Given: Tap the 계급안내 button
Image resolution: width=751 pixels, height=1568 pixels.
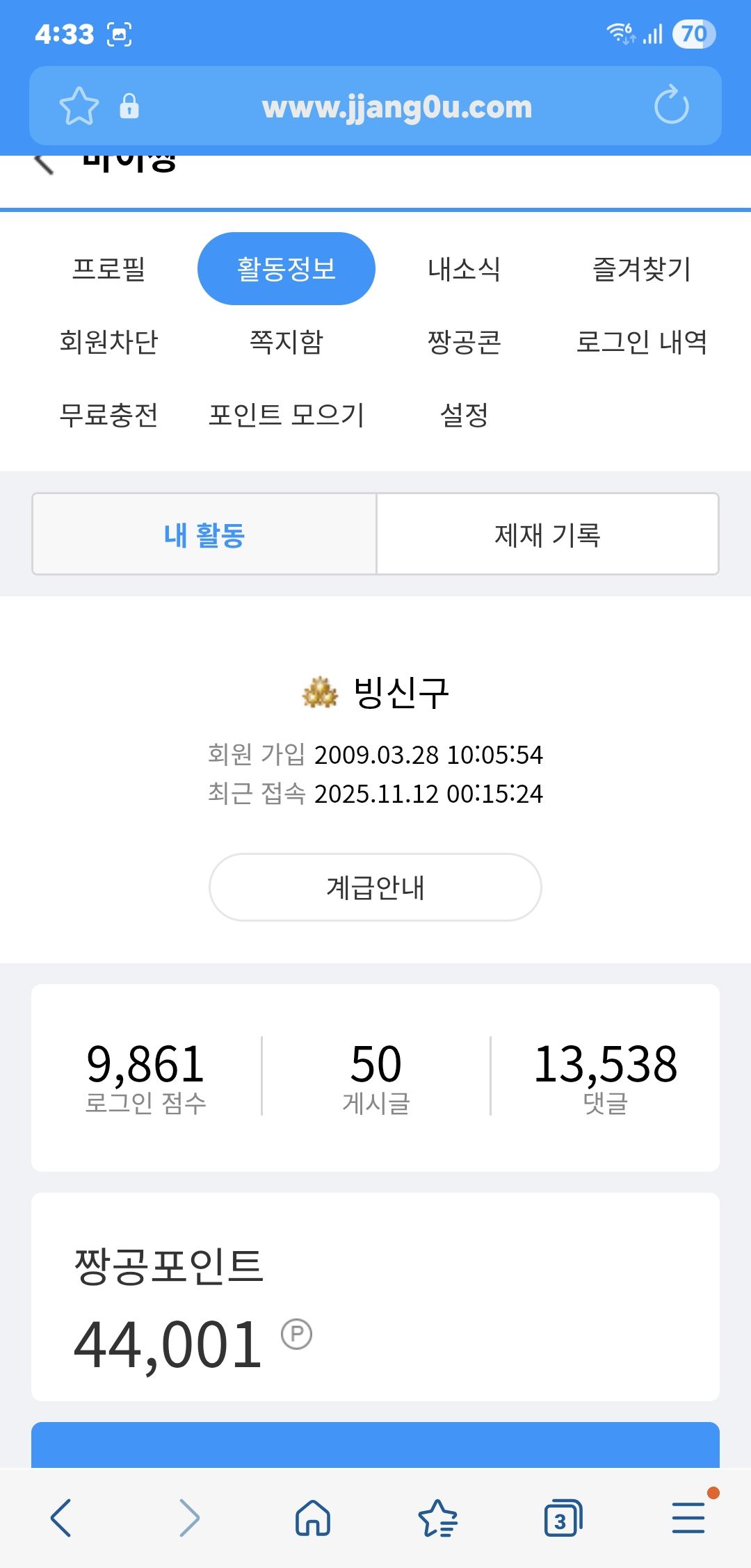Looking at the screenshot, I should pyautogui.click(x=375, y=888).
